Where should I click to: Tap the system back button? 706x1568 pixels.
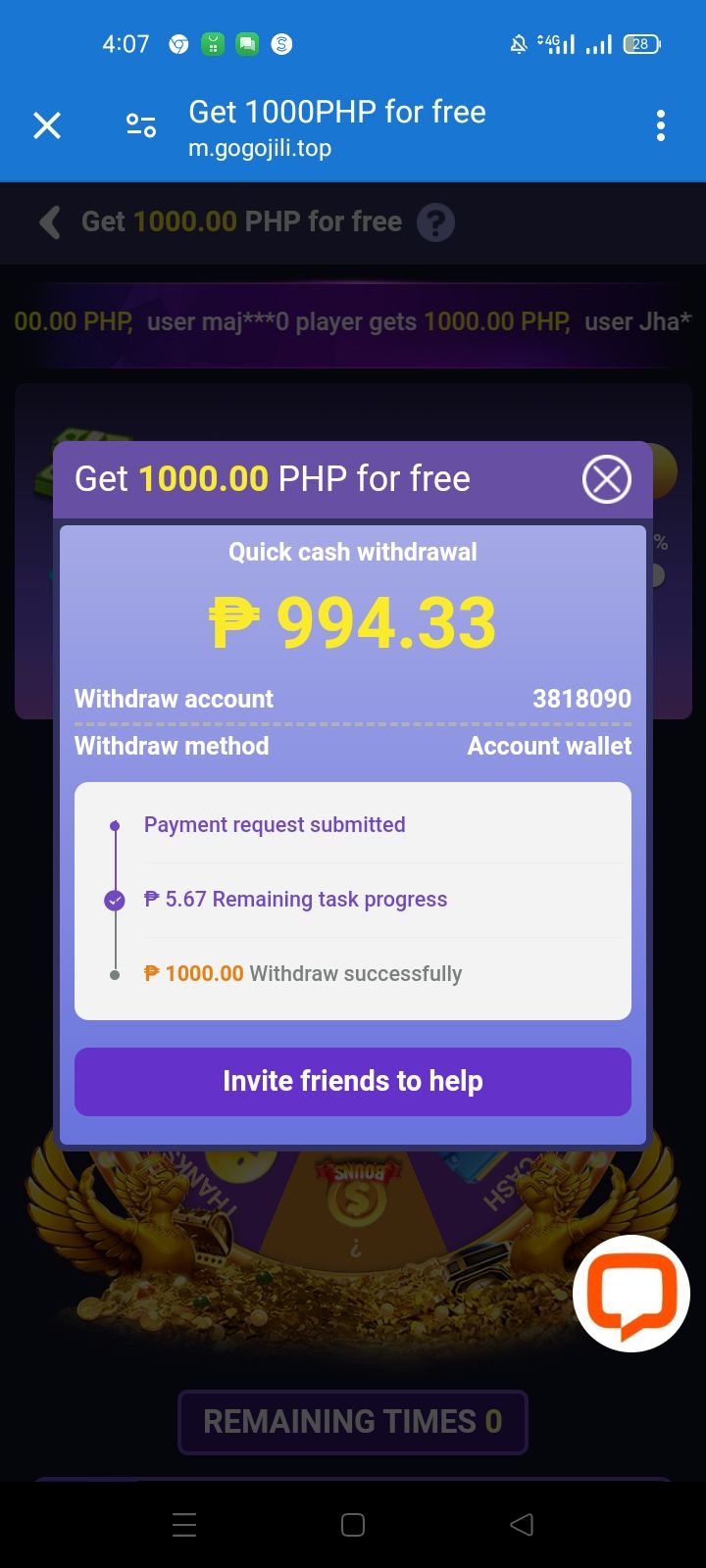(522, 1524)
